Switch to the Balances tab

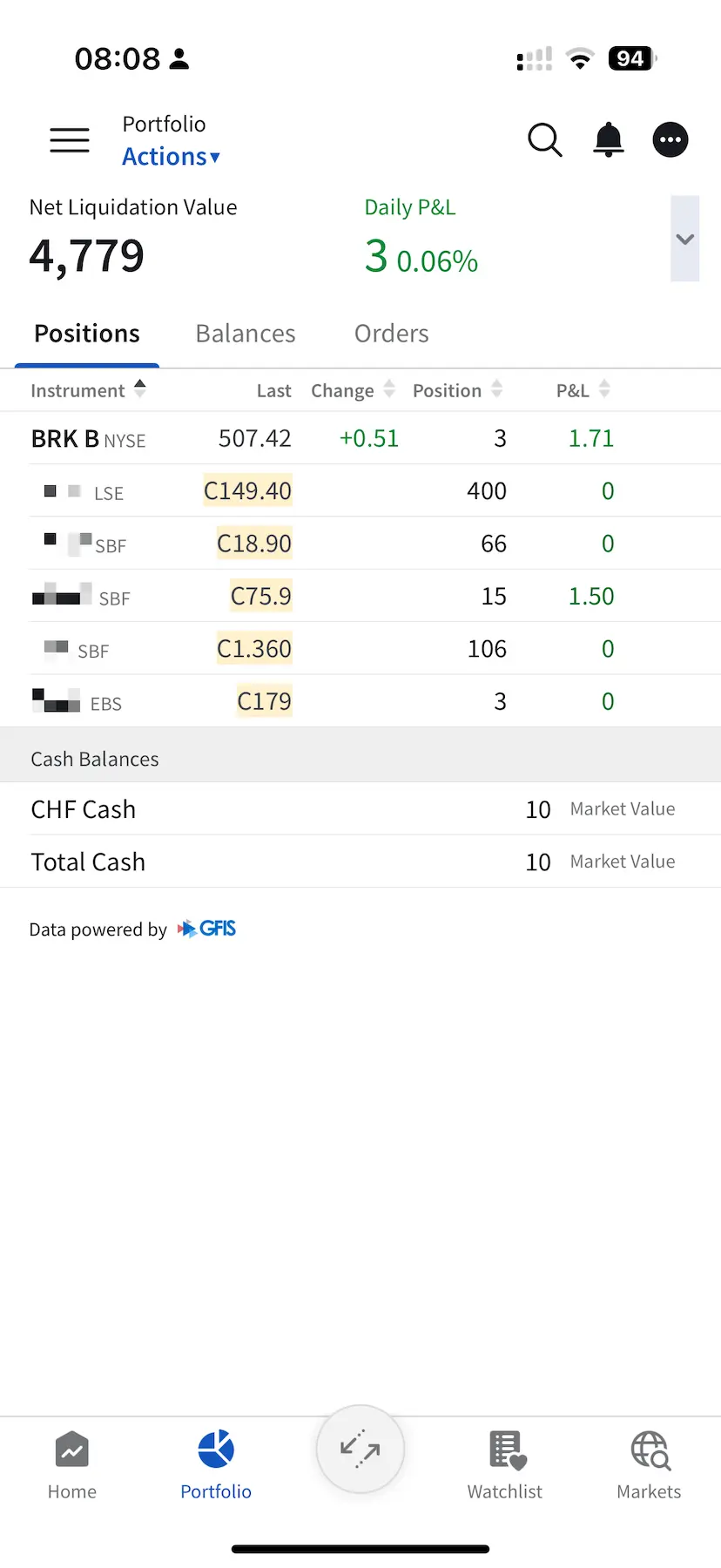point(246,334)
